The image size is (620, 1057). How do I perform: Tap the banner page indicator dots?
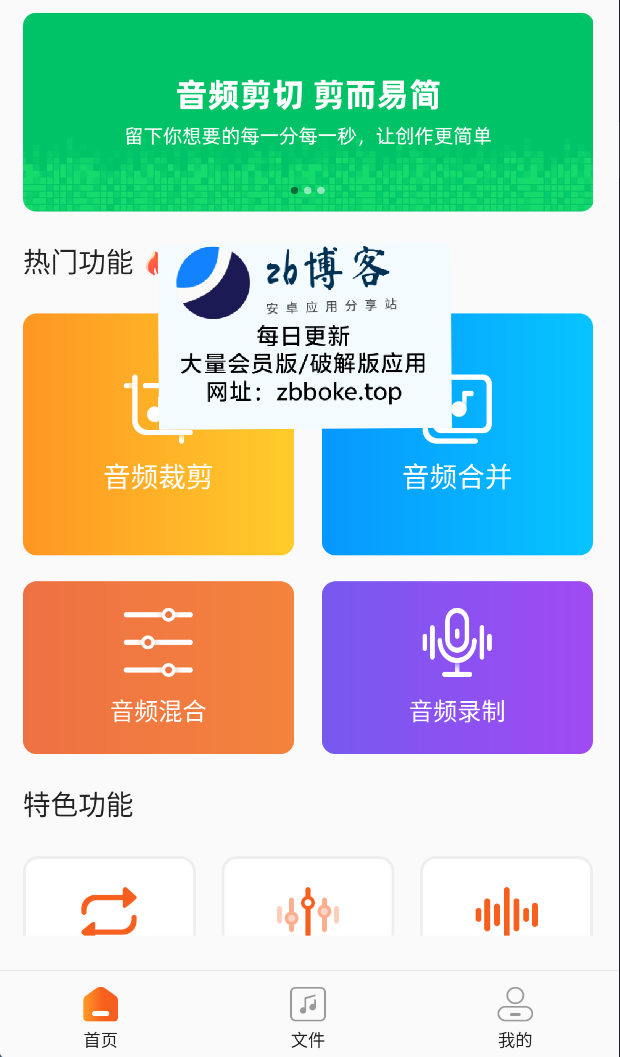click(x=308, y=190)
